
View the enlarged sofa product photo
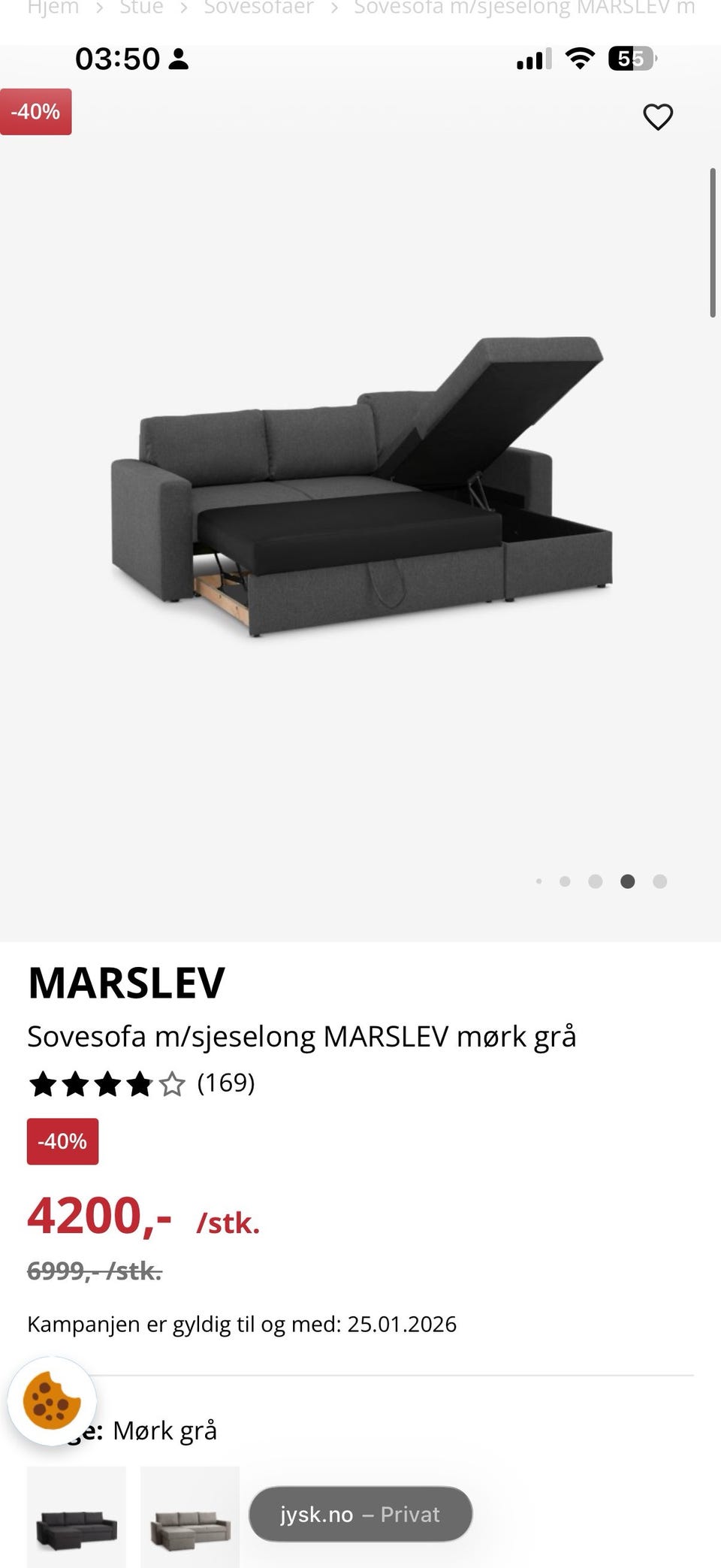point(360,488)
